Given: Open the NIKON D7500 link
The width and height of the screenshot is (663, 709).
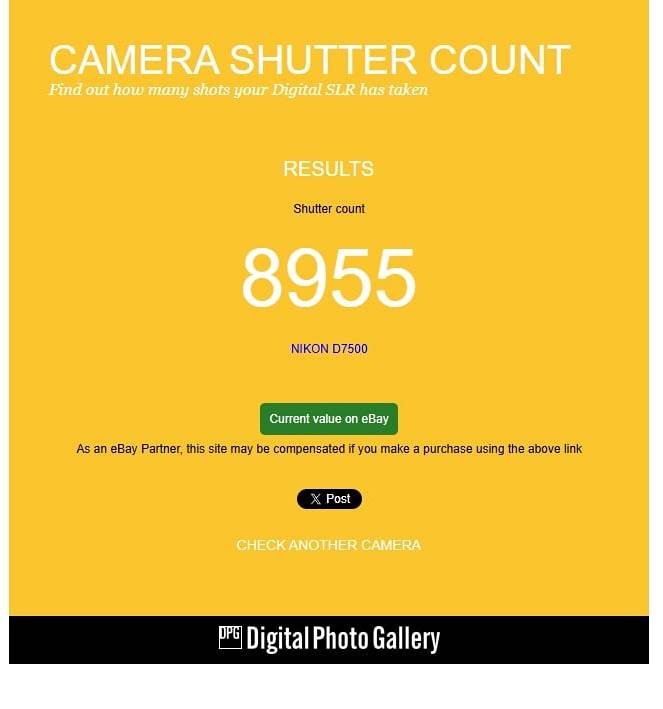Looking at the screenshot, I should point(329,349).
